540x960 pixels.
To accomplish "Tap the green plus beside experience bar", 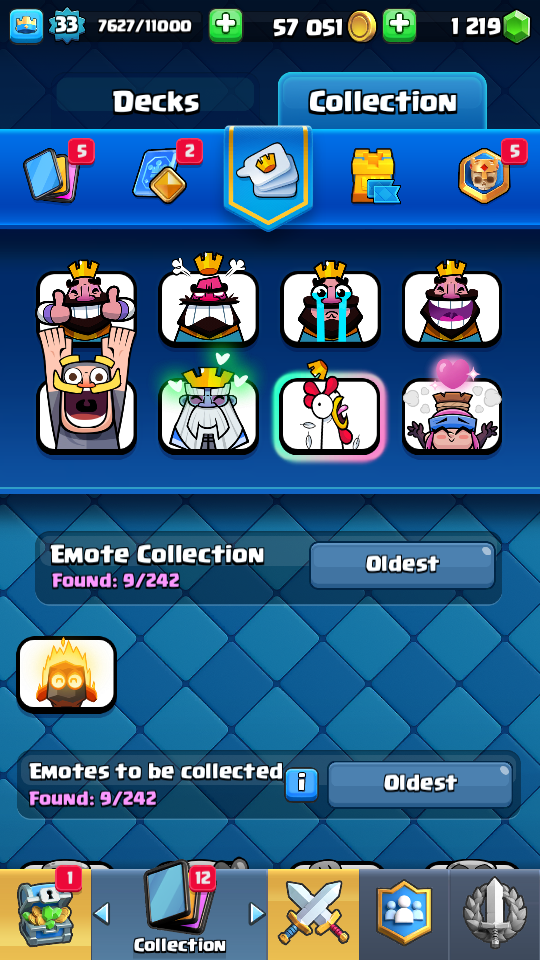I will tap(225, 26).
